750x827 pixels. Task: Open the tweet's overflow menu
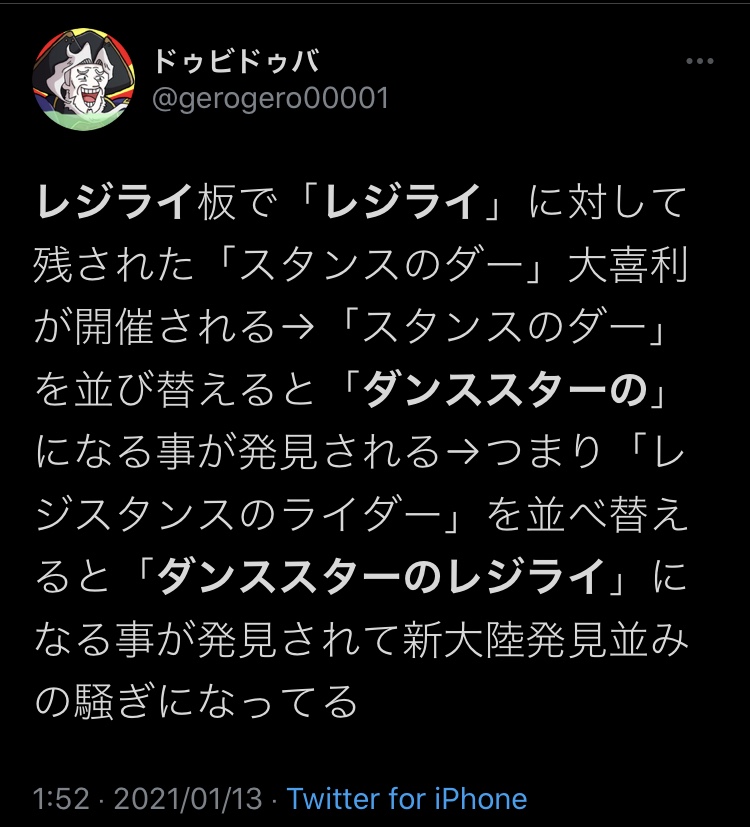(699, 62)
